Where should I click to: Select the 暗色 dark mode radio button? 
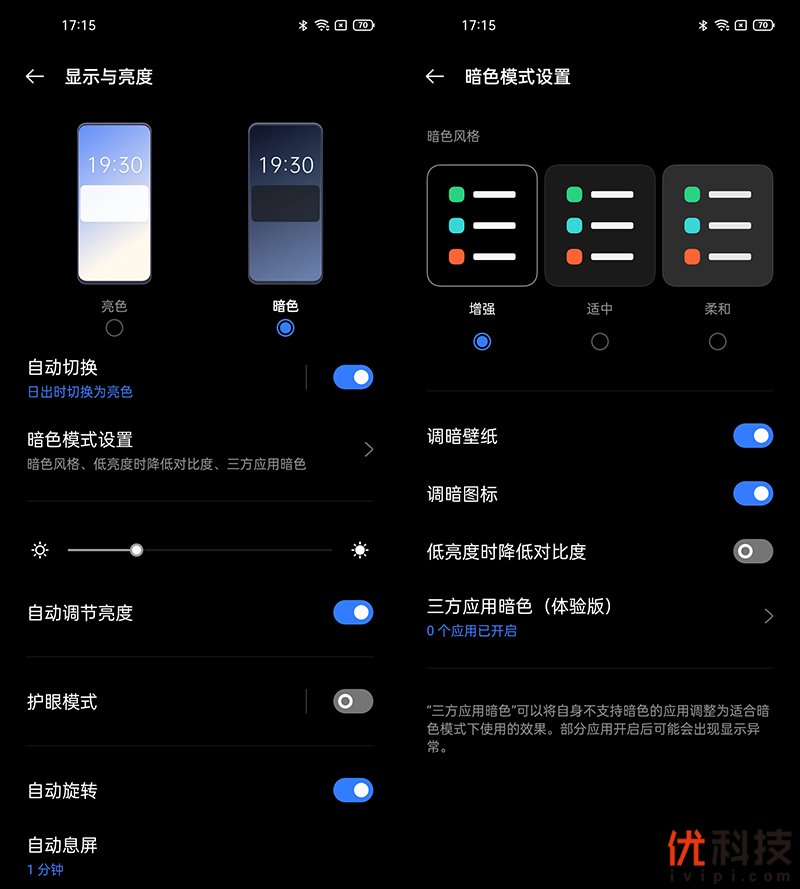tap(285, 328)
